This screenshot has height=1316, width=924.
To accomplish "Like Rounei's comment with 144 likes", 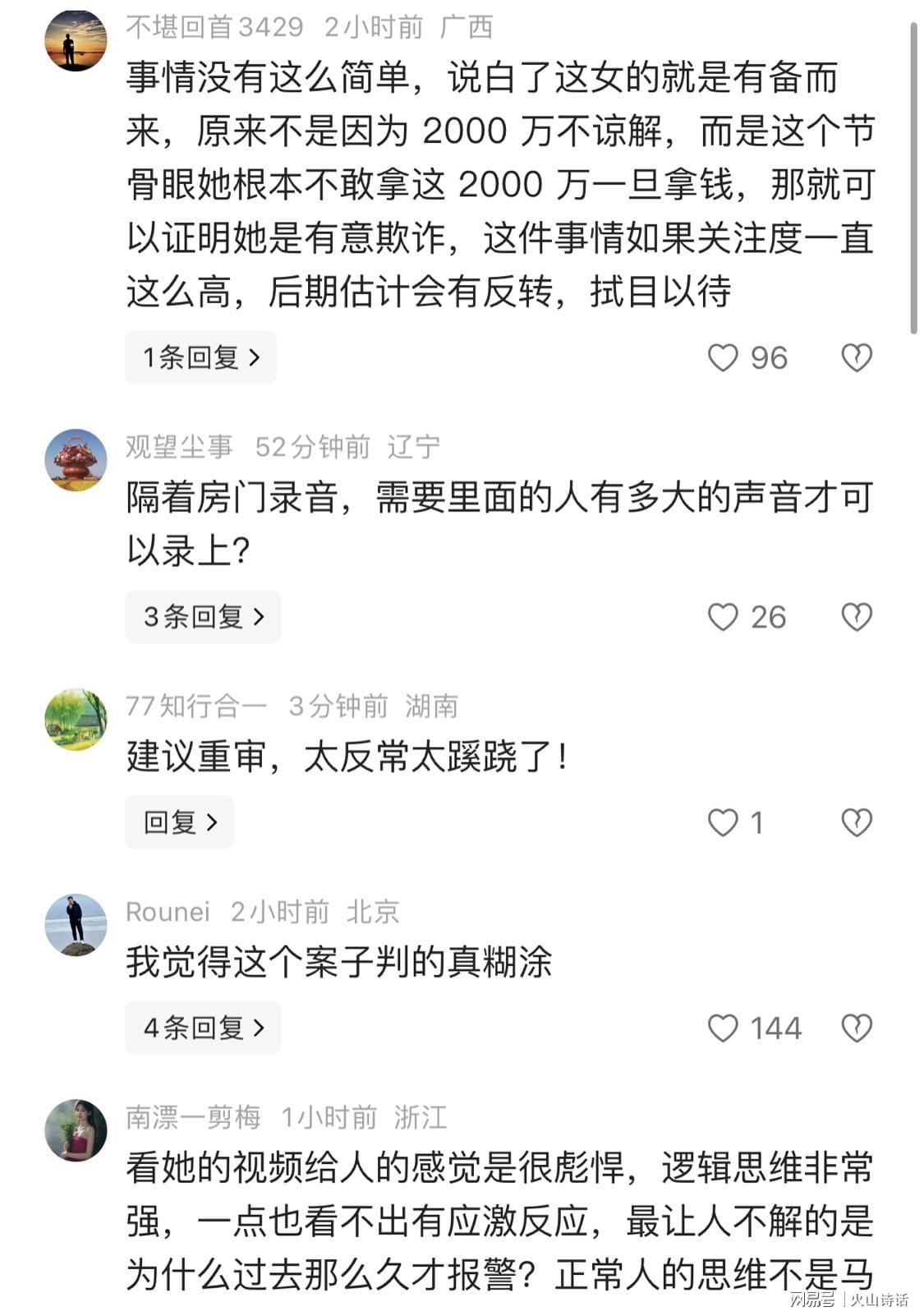I will [x=723, y=1028].
